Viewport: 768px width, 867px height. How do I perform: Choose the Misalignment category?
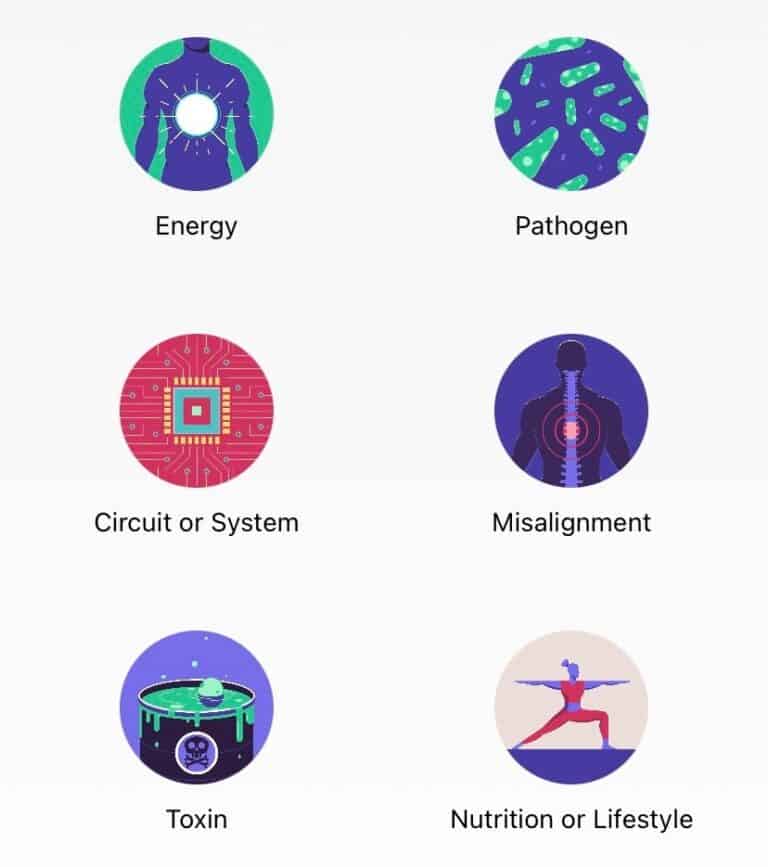pyautogui.click(x=571, y=411)
